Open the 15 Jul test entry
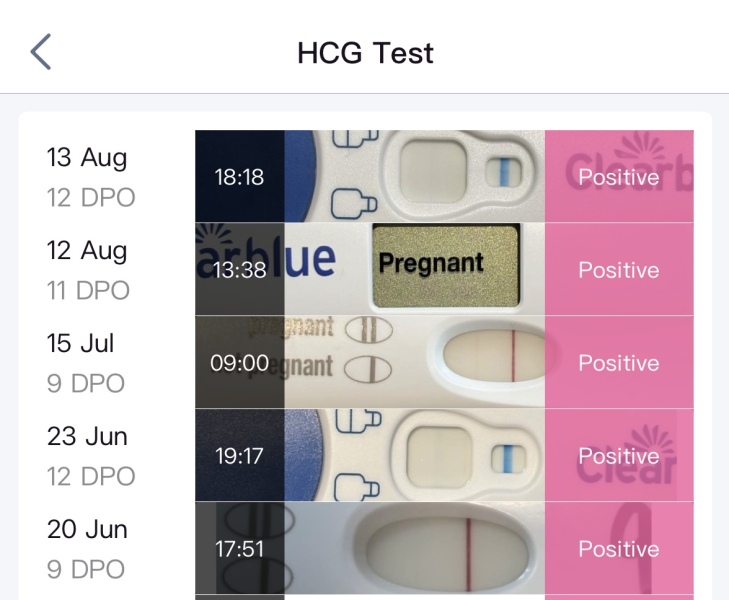This screenshot has height=600, width=729. (365, 363)
